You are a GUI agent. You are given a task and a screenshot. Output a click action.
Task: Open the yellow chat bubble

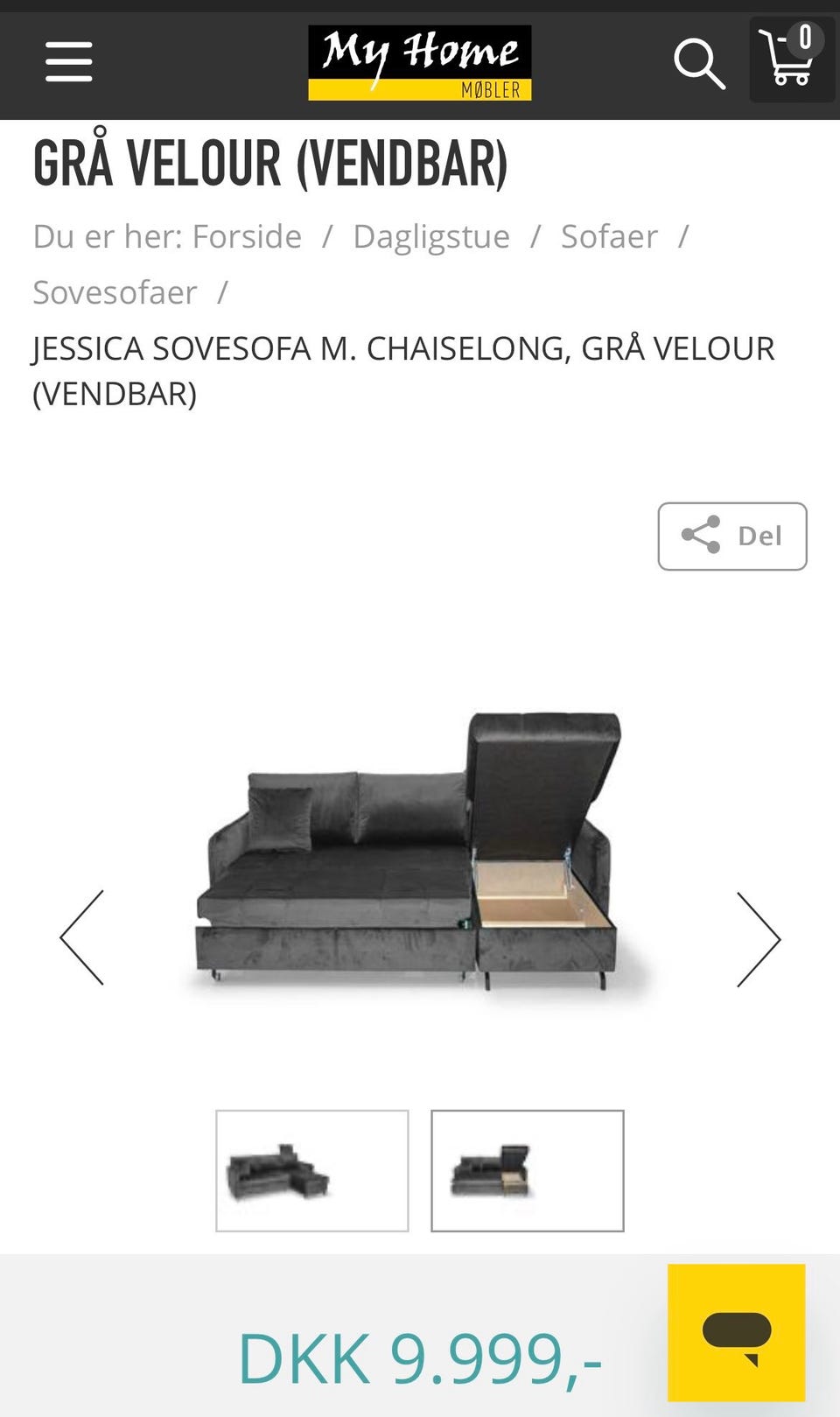point(736,1332)
